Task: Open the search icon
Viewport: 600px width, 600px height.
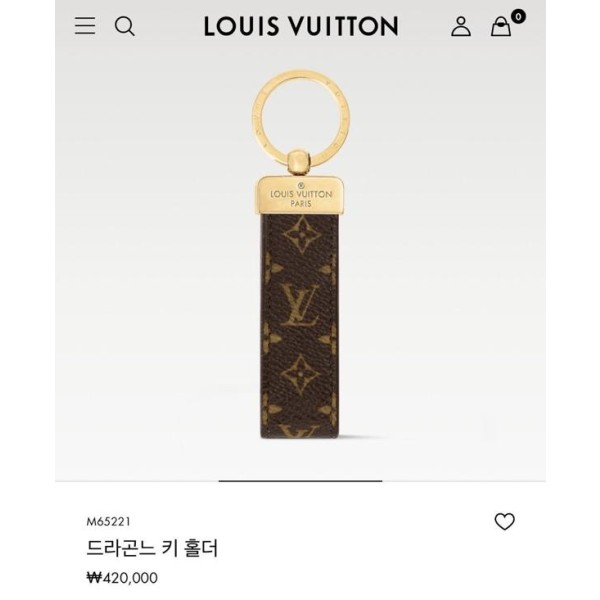Action: click(125, 27)
